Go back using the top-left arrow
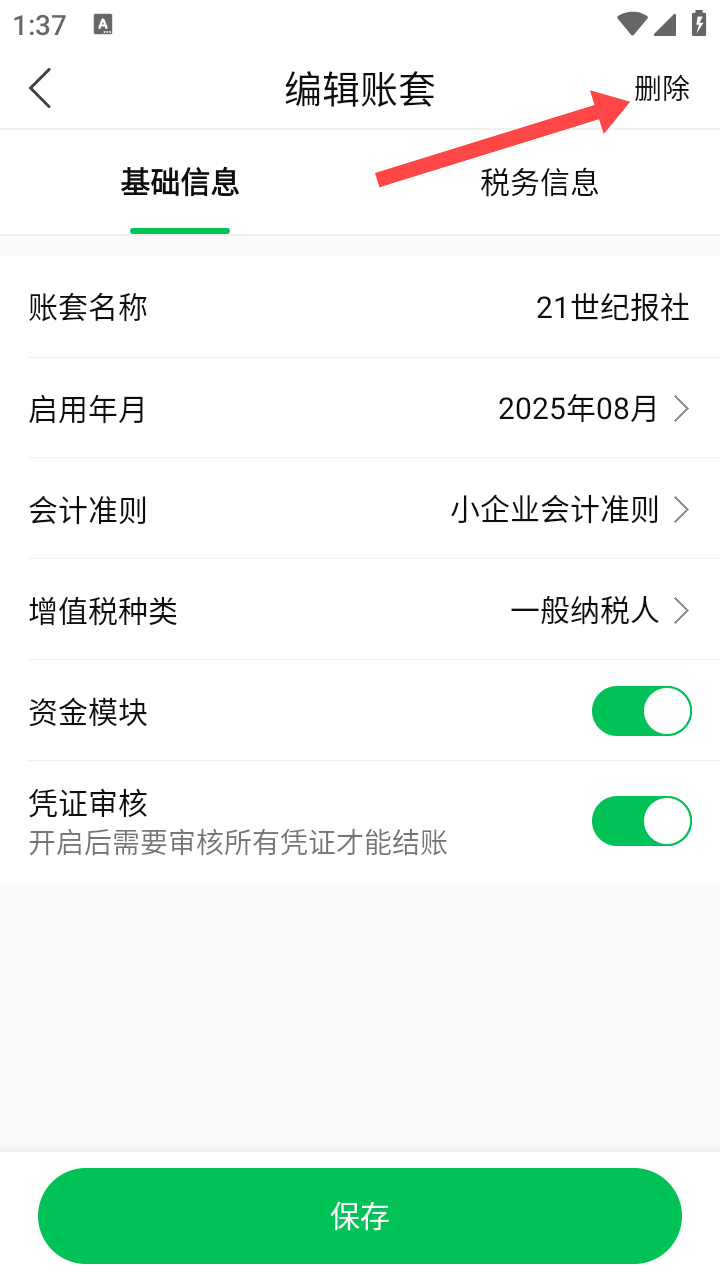720x1280 pixels. 40,89
